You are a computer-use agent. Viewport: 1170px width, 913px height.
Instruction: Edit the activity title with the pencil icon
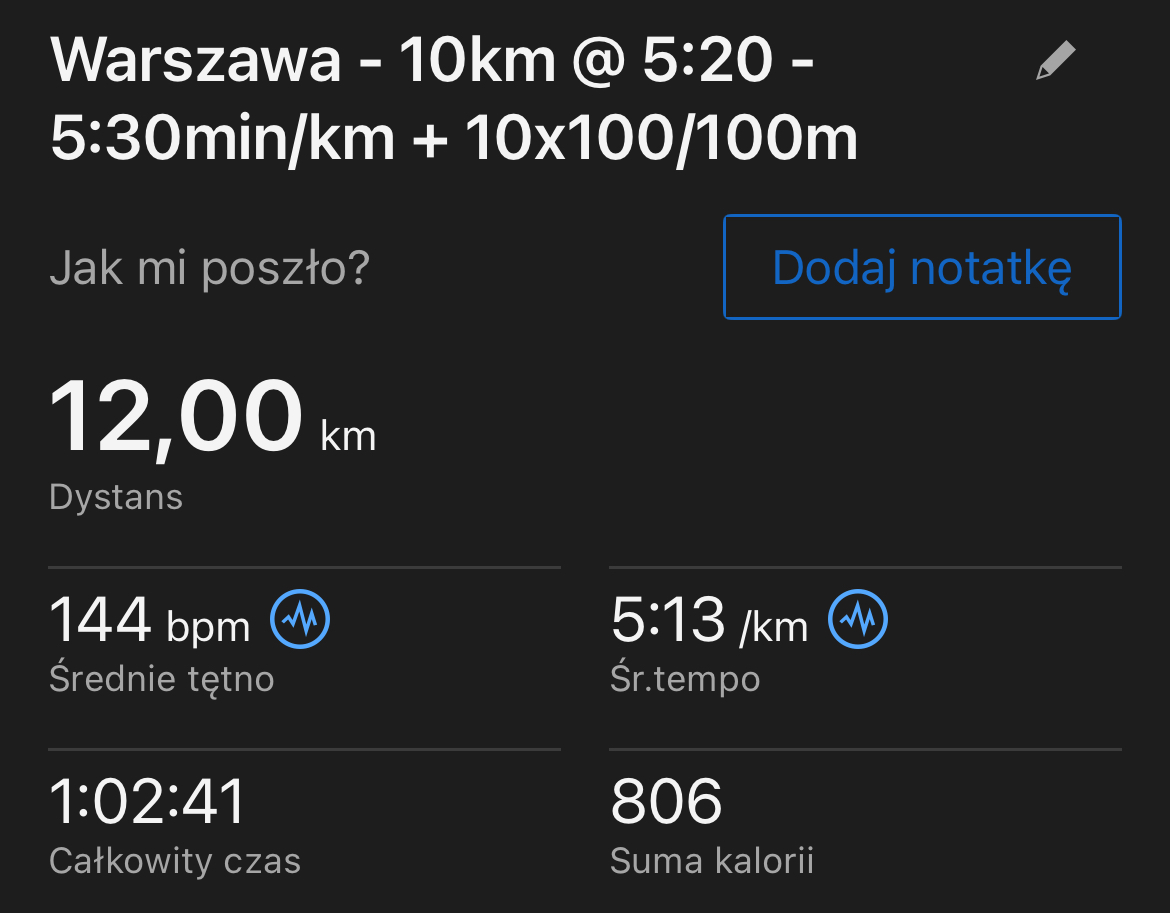pyautogui.click(x=1055, y=61)
